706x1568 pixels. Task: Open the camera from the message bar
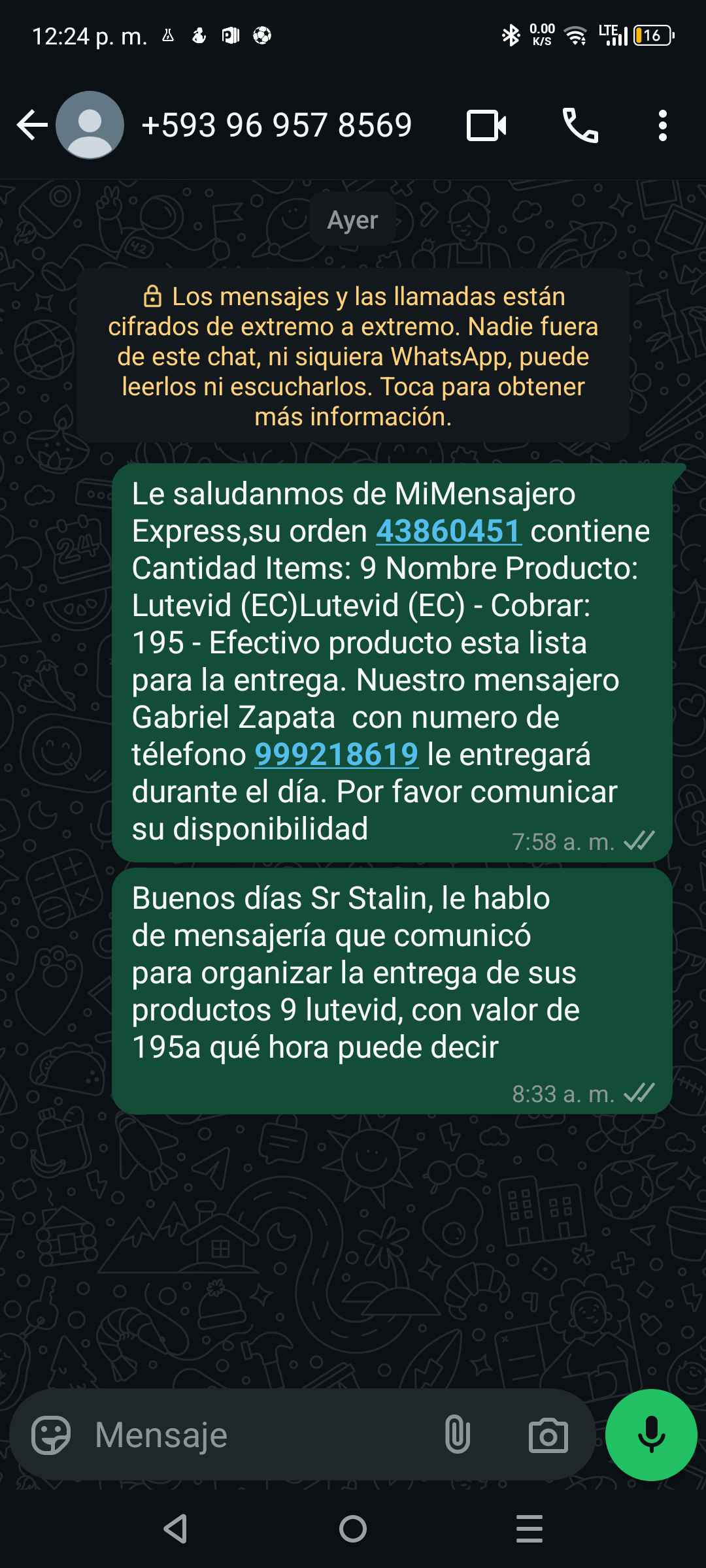(x=548, y=1435)
